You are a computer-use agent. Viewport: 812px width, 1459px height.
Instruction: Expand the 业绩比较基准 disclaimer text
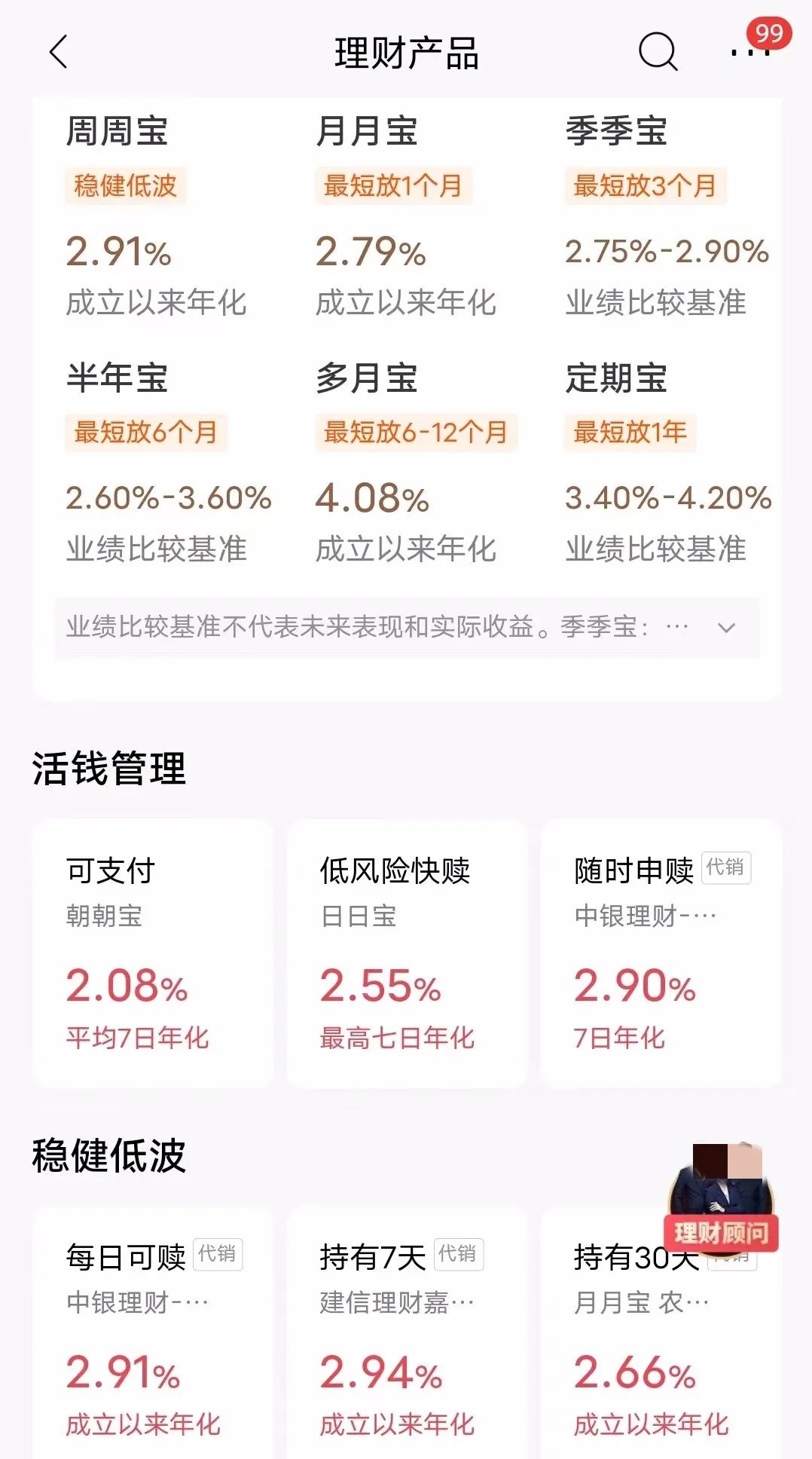725,628
